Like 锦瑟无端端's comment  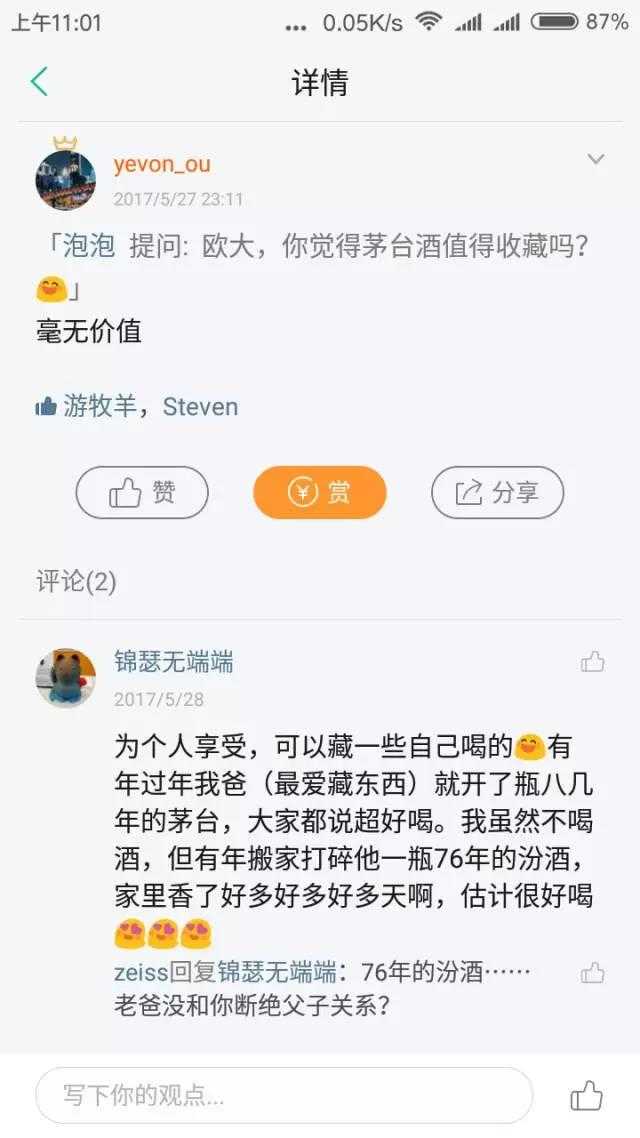[x=593, y=661]
